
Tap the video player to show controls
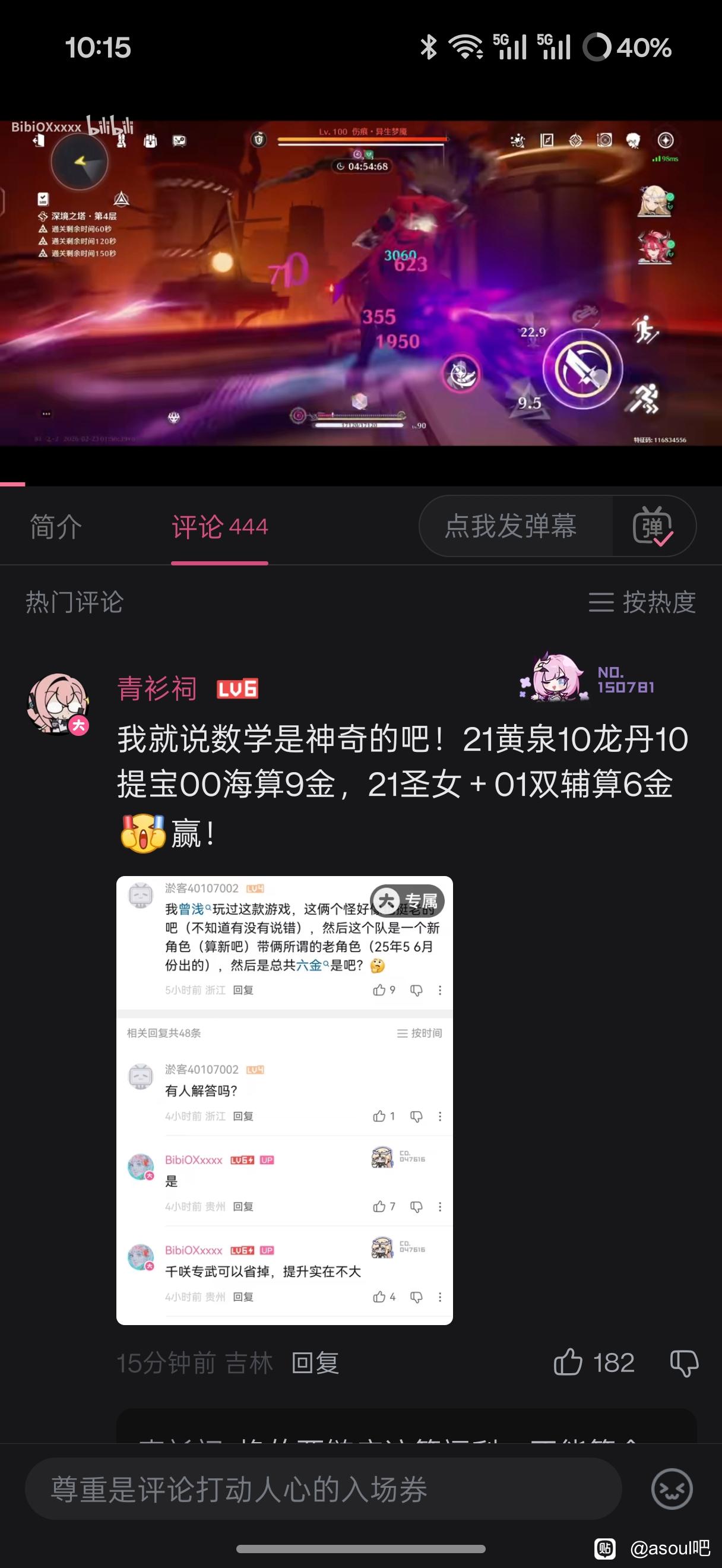point(360,283)
